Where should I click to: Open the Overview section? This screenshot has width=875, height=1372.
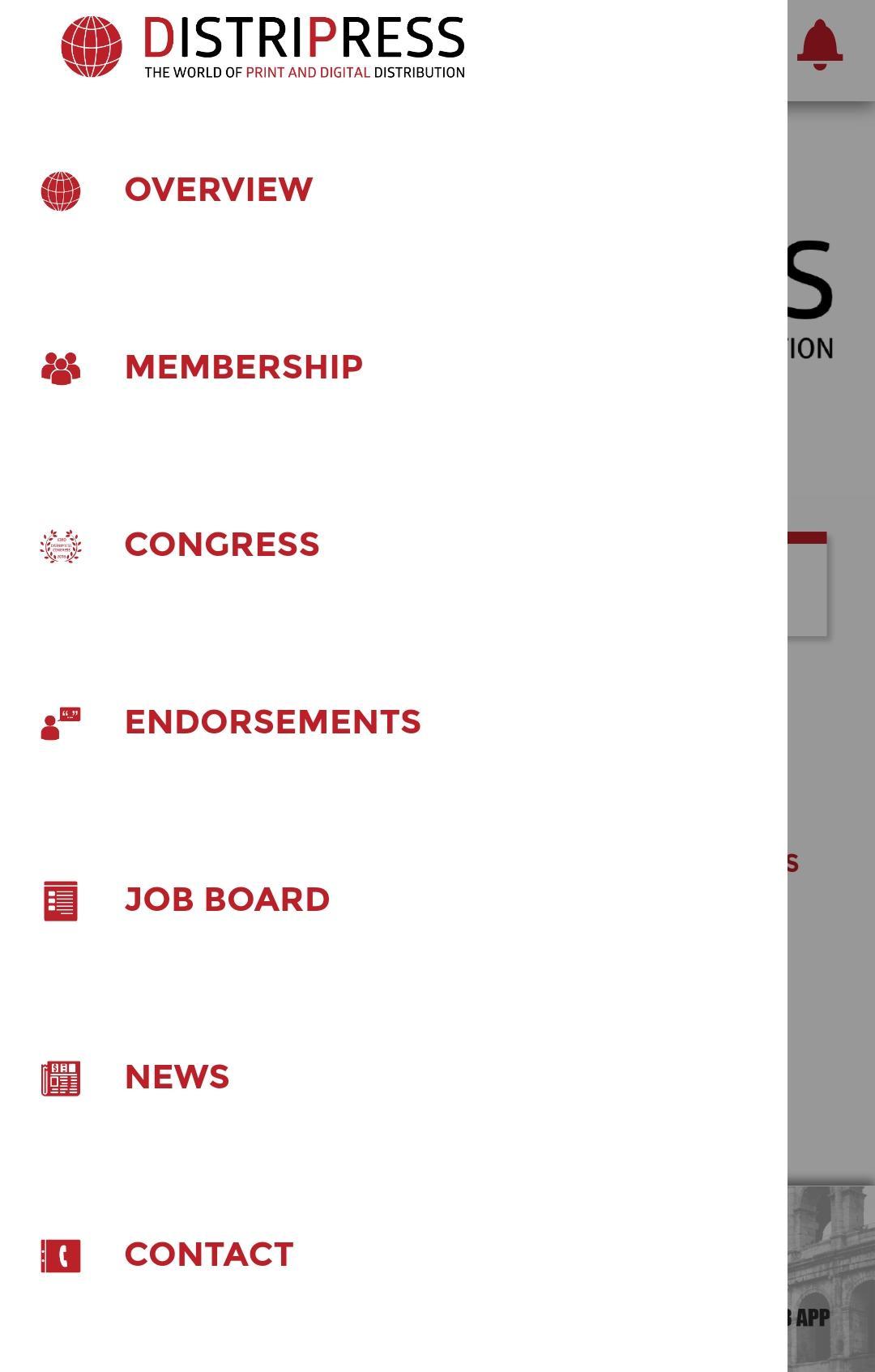tap(218, 190)
